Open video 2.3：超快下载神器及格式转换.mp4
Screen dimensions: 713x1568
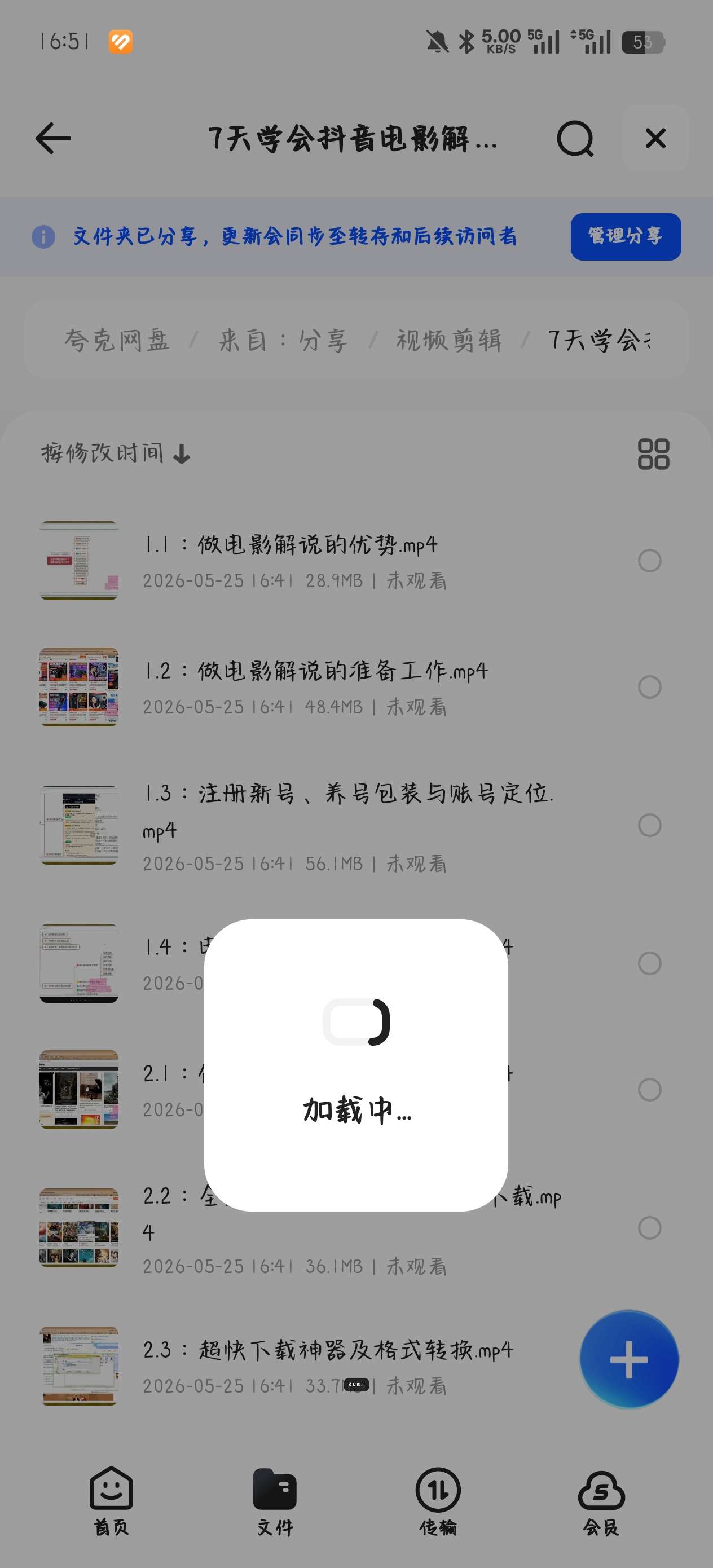[329, 1366]
